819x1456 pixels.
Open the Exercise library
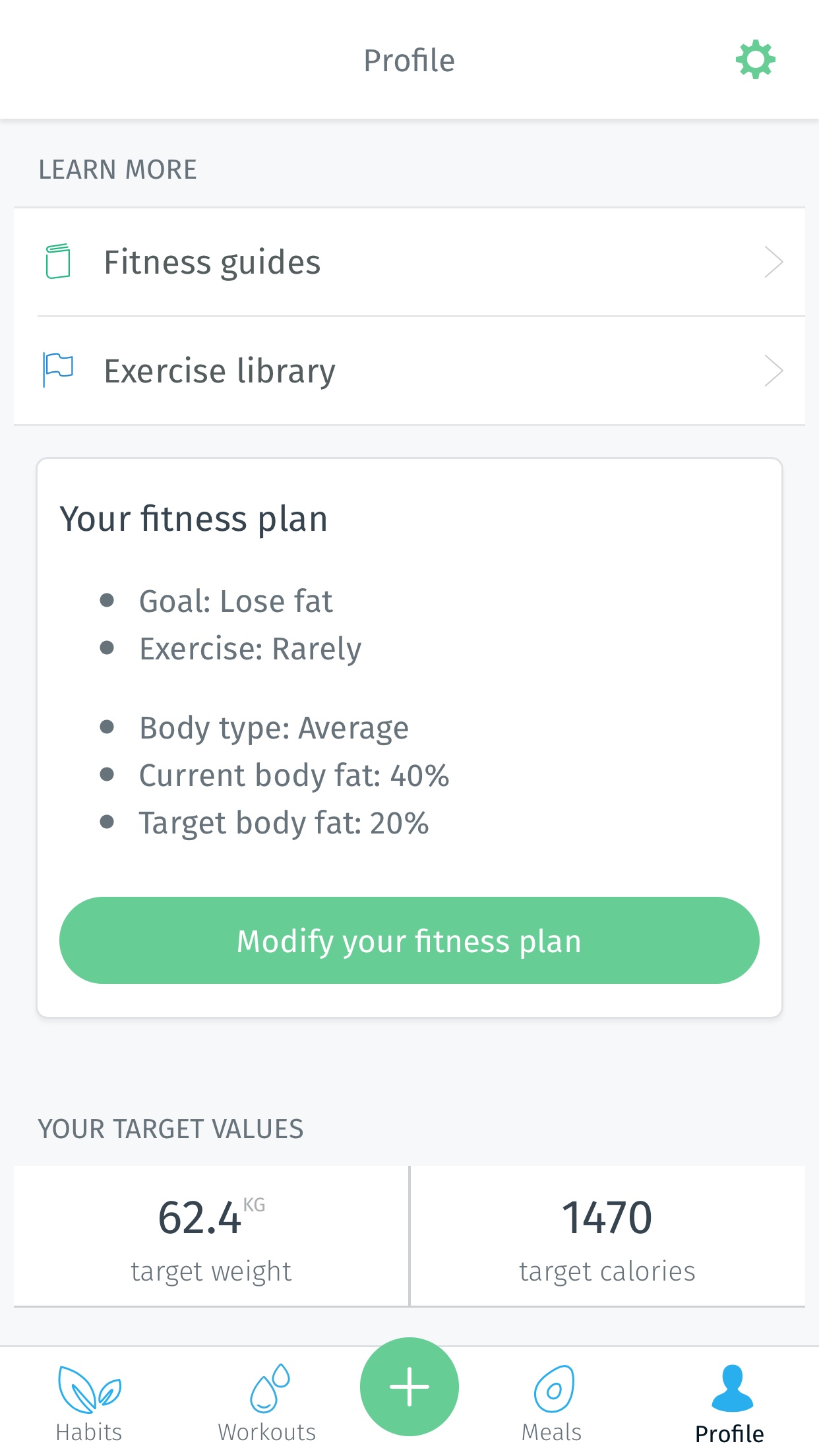tap(409, 371)
